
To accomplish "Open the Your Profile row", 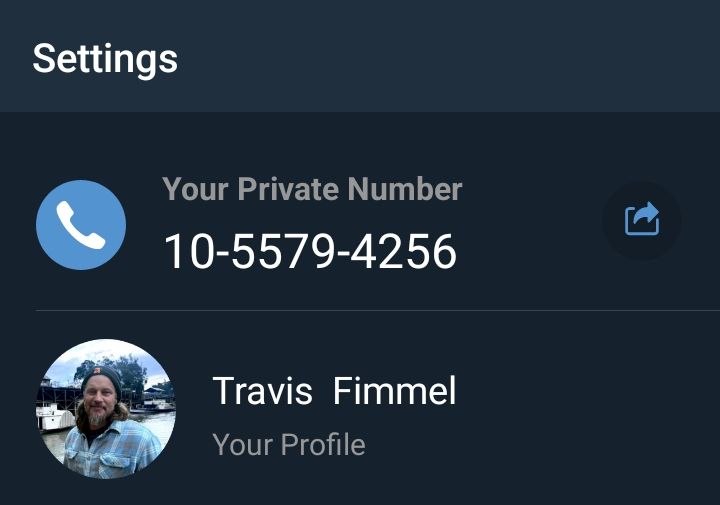I will coord(334,409).
